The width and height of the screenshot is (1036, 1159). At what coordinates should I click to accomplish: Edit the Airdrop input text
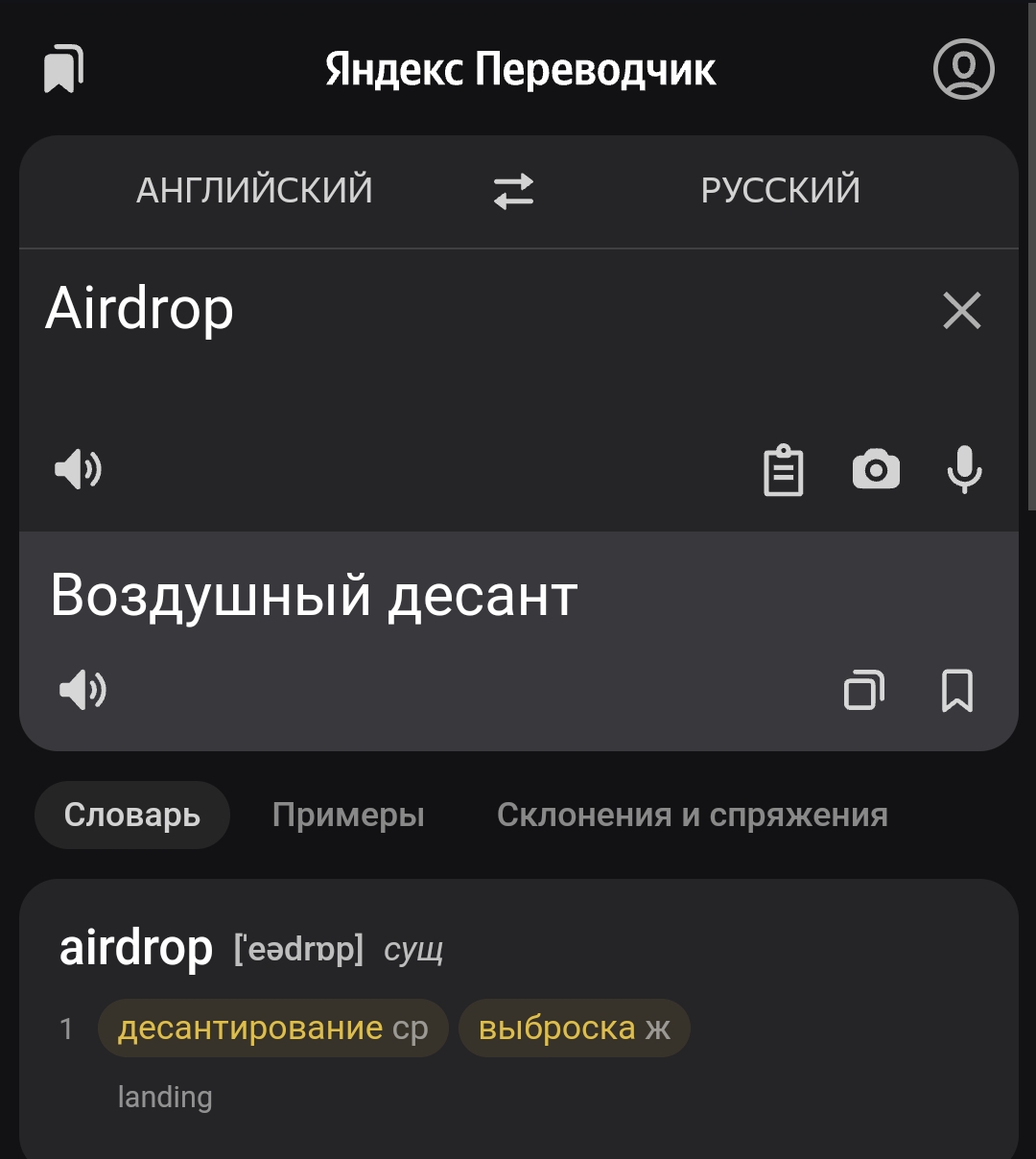click(140, 310)
